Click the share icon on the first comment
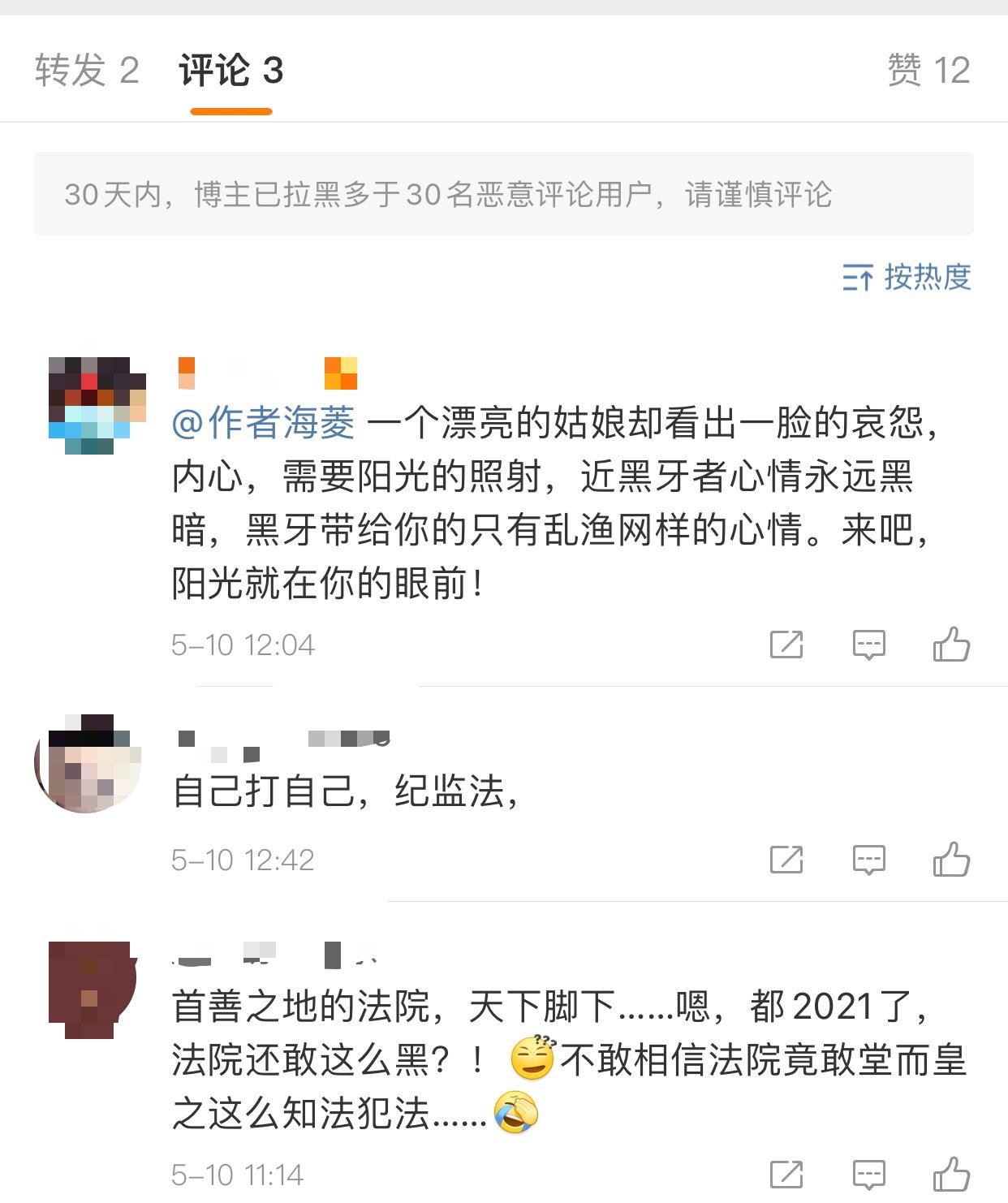Viewport: 1008px width, 1203px height. click(784, 645)
